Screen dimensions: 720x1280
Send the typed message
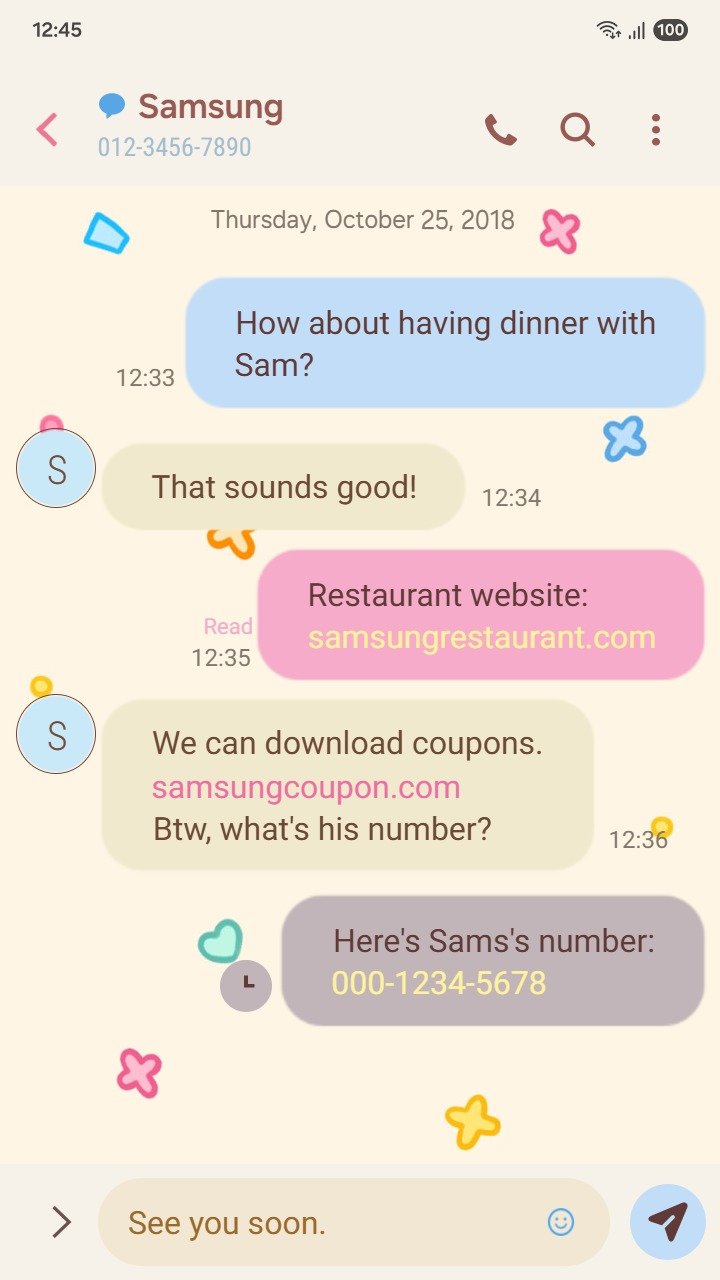667,1221
